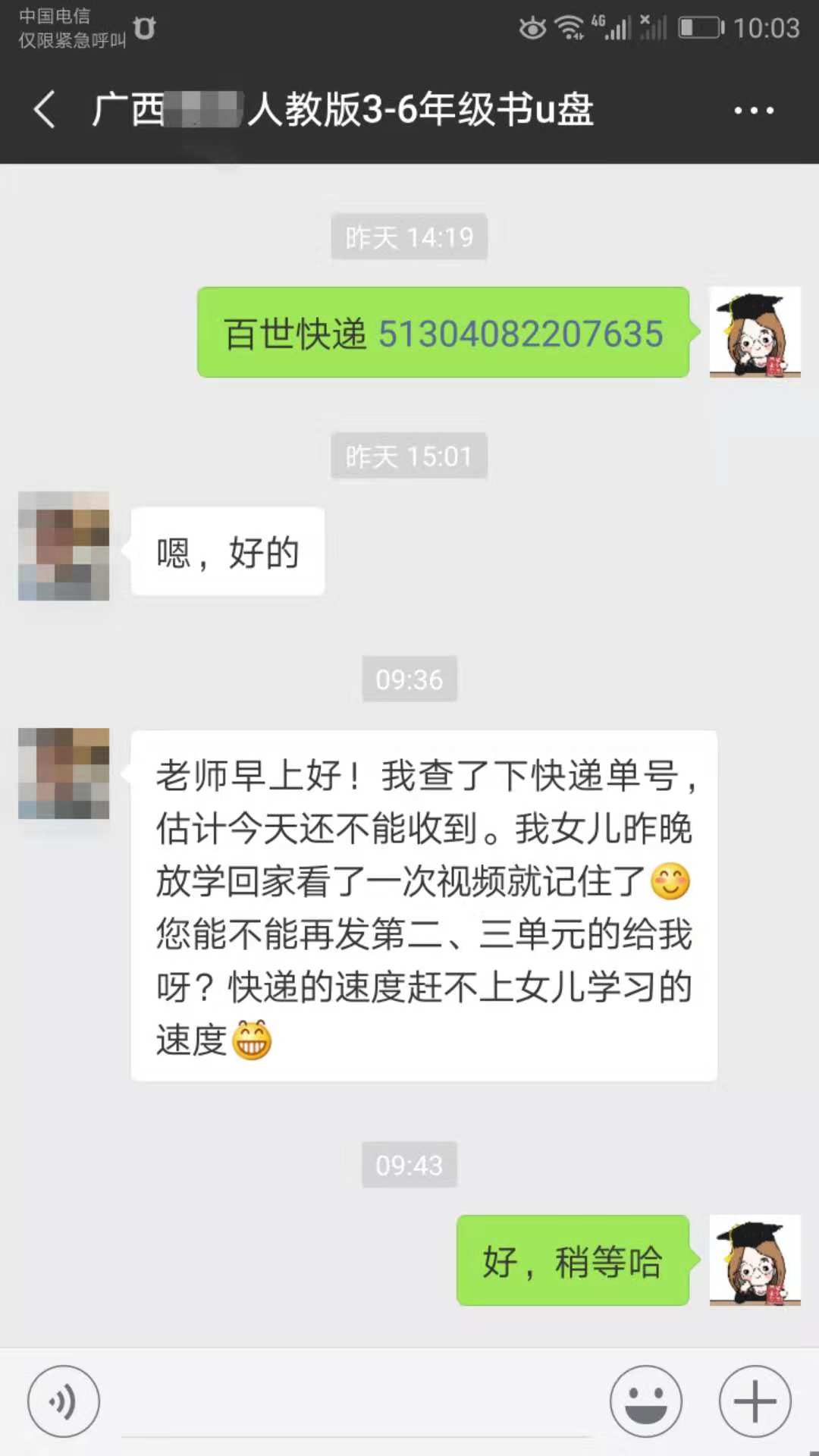Open the voice message input icon

pos(64,1401)
